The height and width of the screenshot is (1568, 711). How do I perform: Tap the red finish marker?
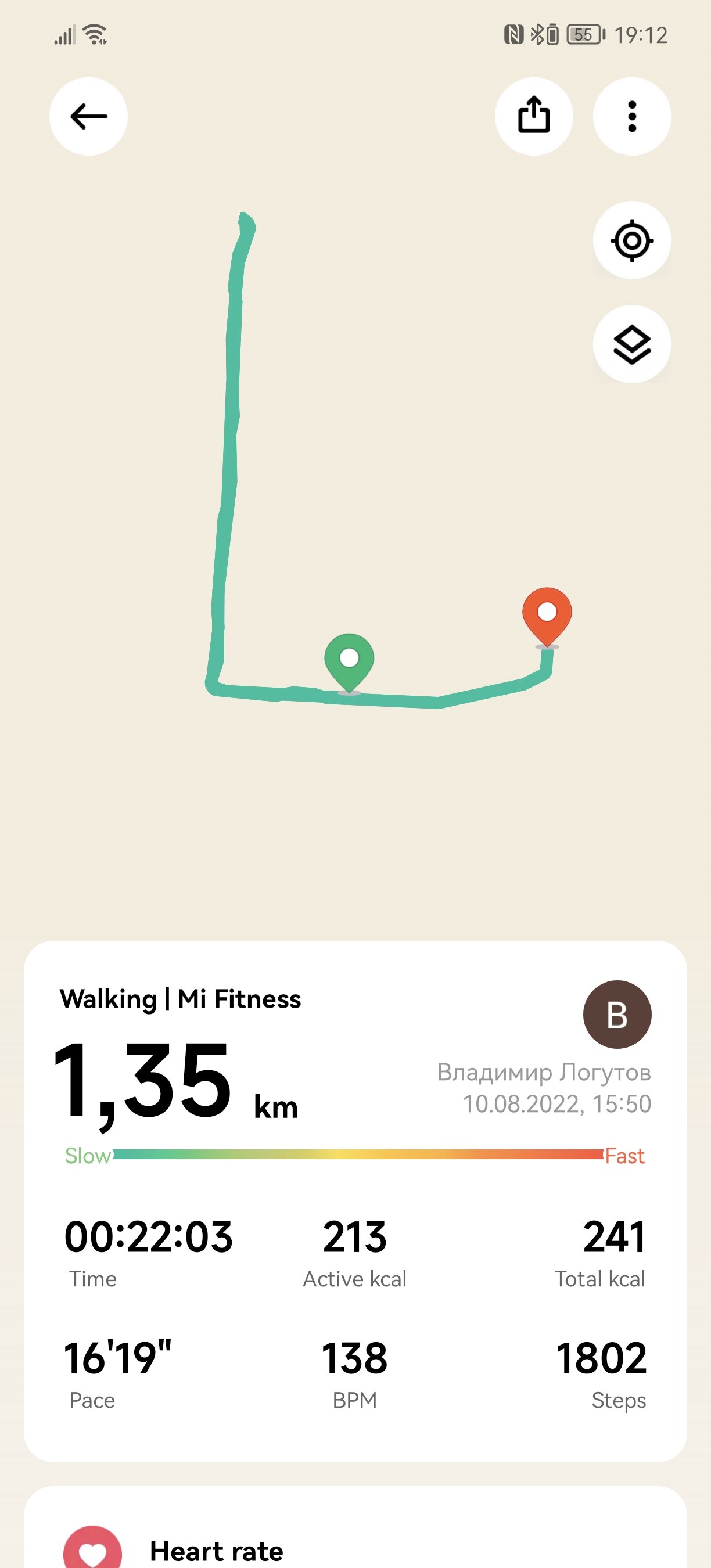[547, 616]
